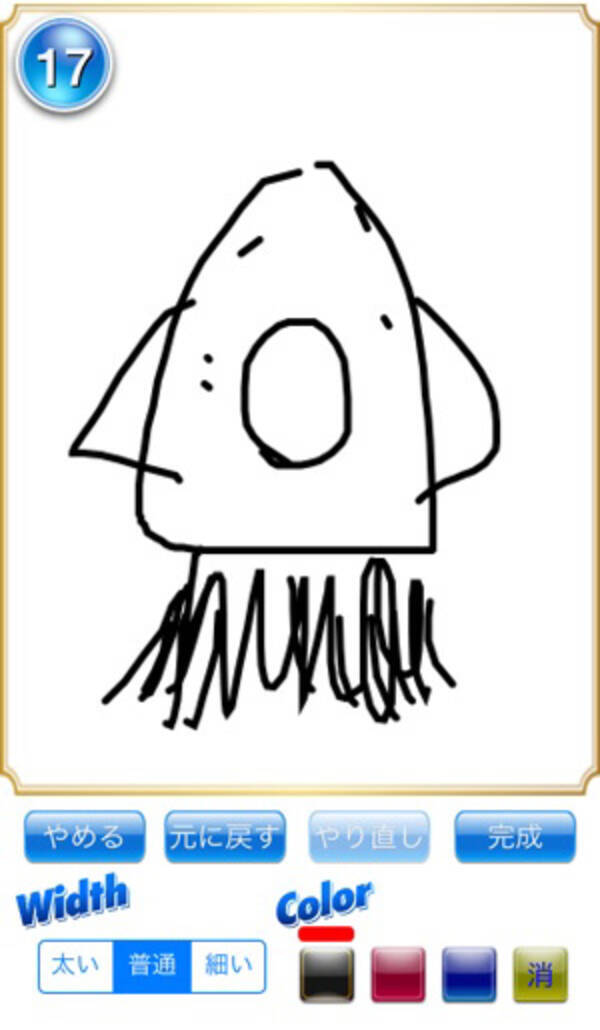This screenshot has width=600, height=1030.
Task: Select the 太い thick pen width
Action: coord(76,966)
